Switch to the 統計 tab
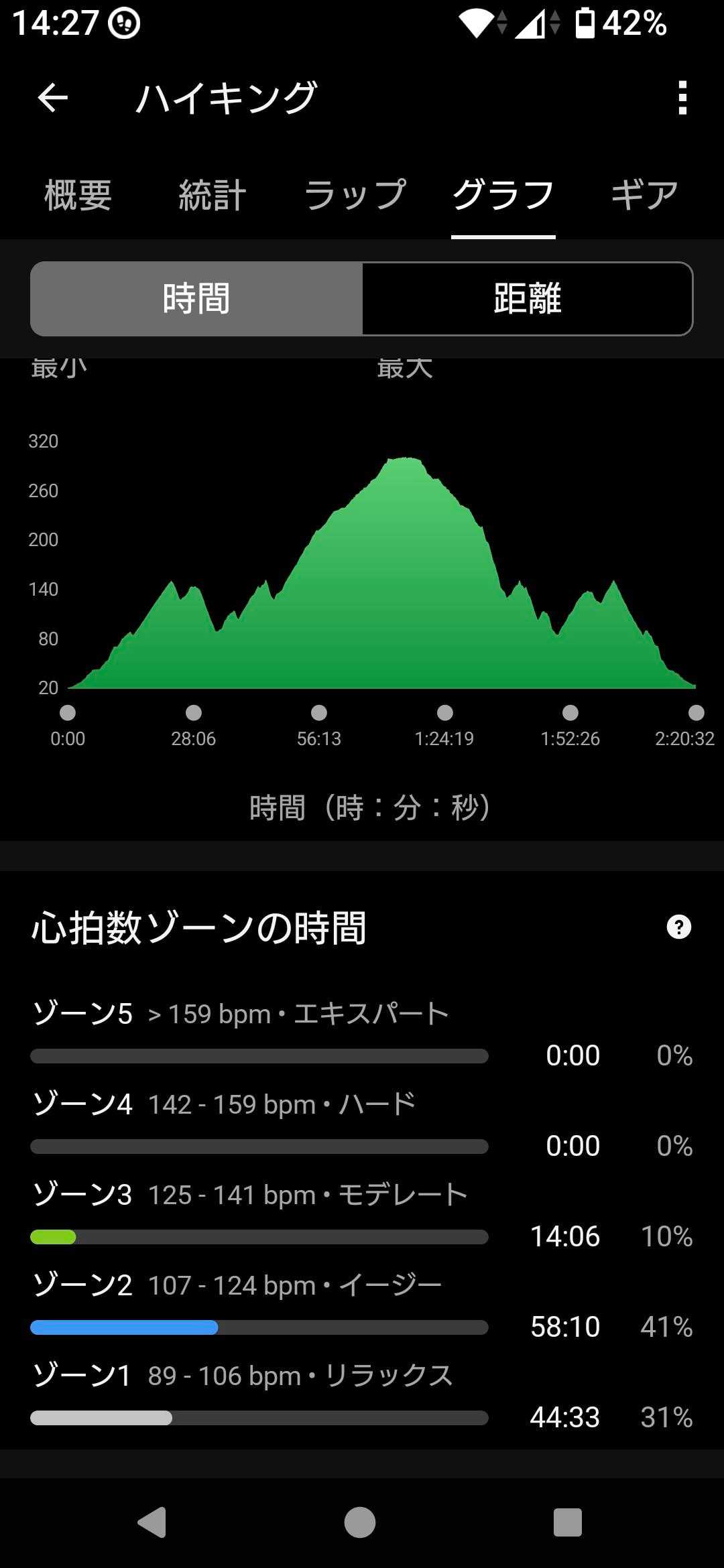Image resolution: width=724 pixels, height=1568 pixels. [213, 195]
